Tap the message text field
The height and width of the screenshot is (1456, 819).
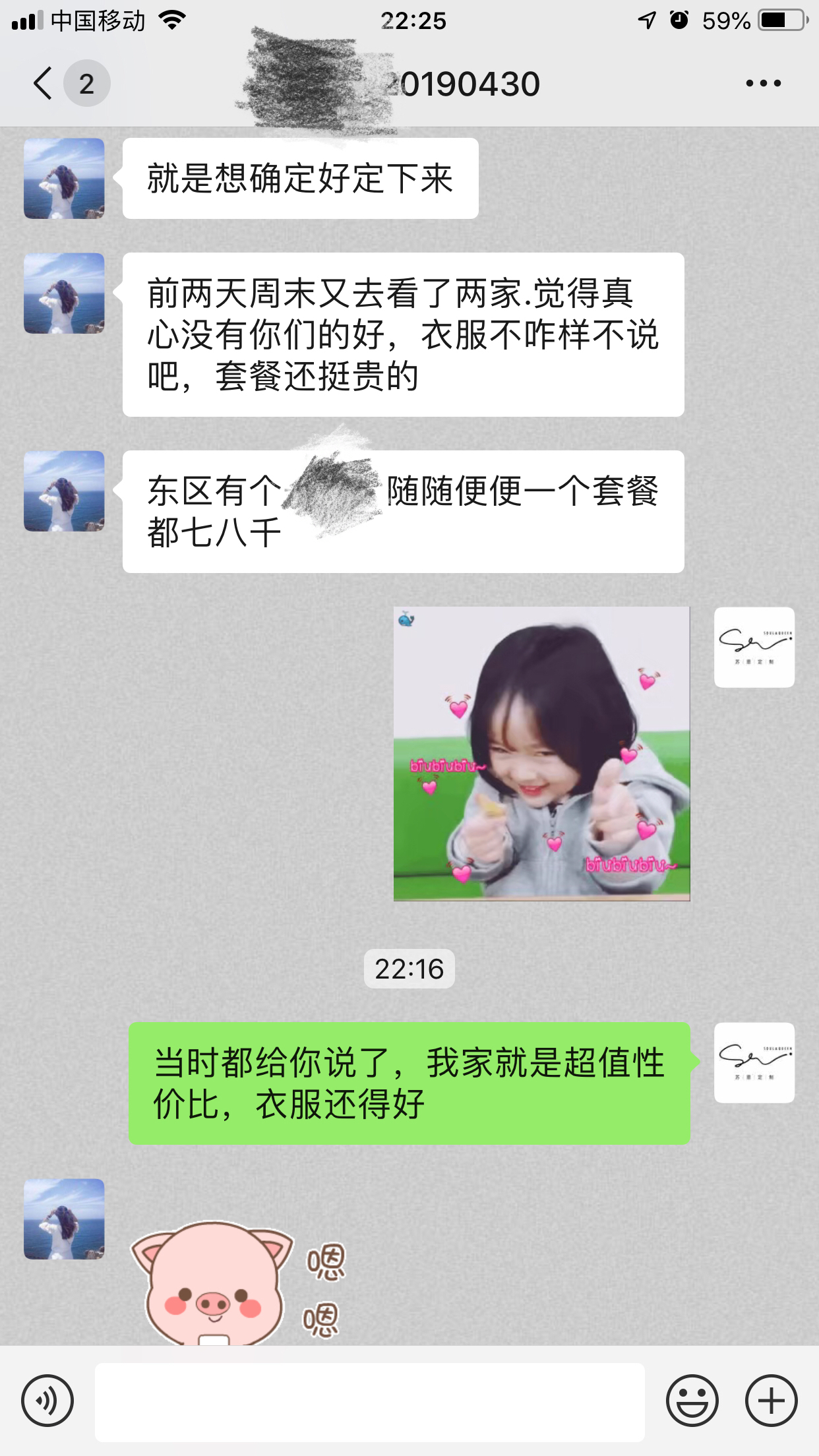point(370,1401)
